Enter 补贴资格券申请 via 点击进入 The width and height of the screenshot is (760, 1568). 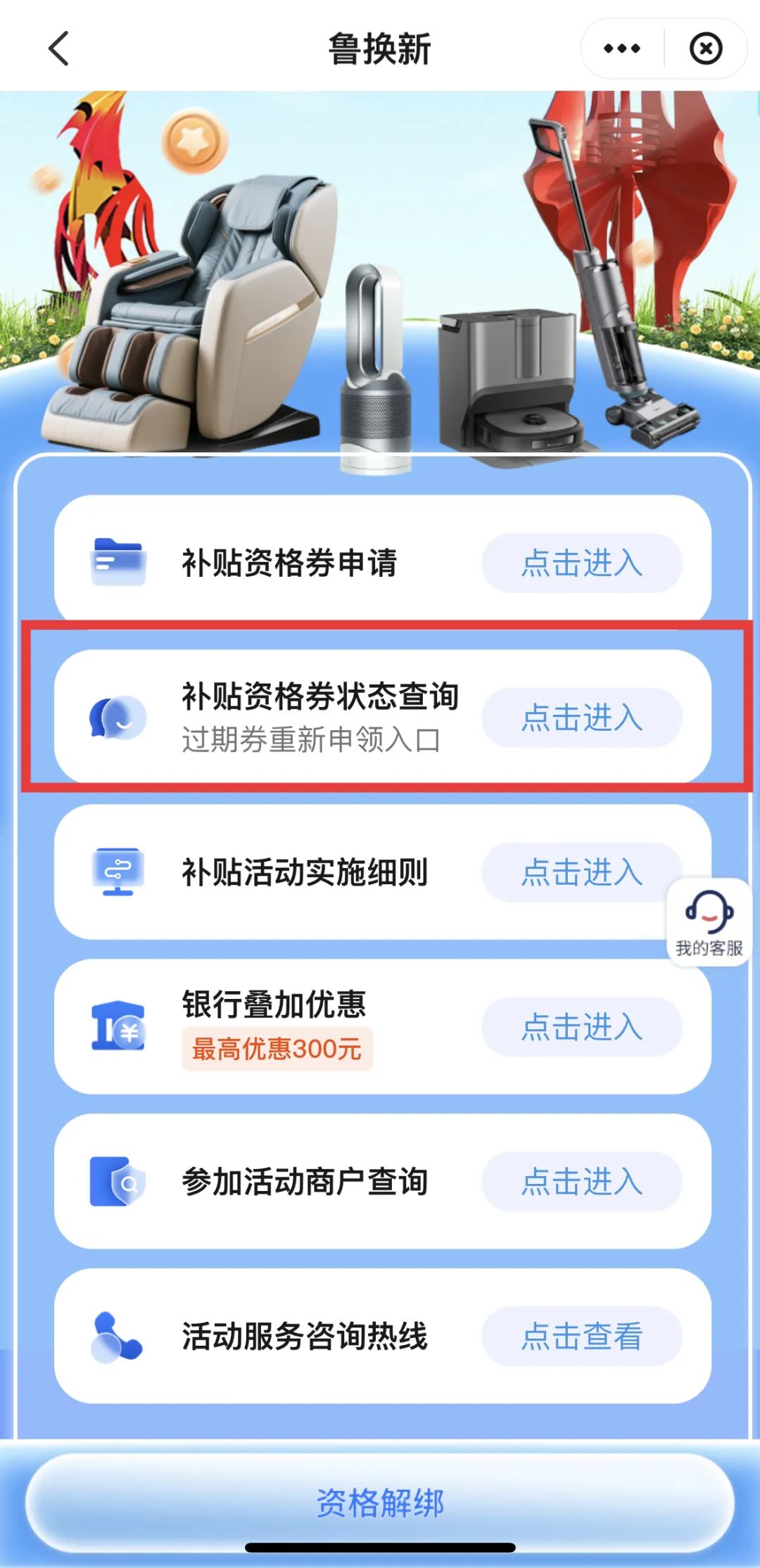(581, 563)
